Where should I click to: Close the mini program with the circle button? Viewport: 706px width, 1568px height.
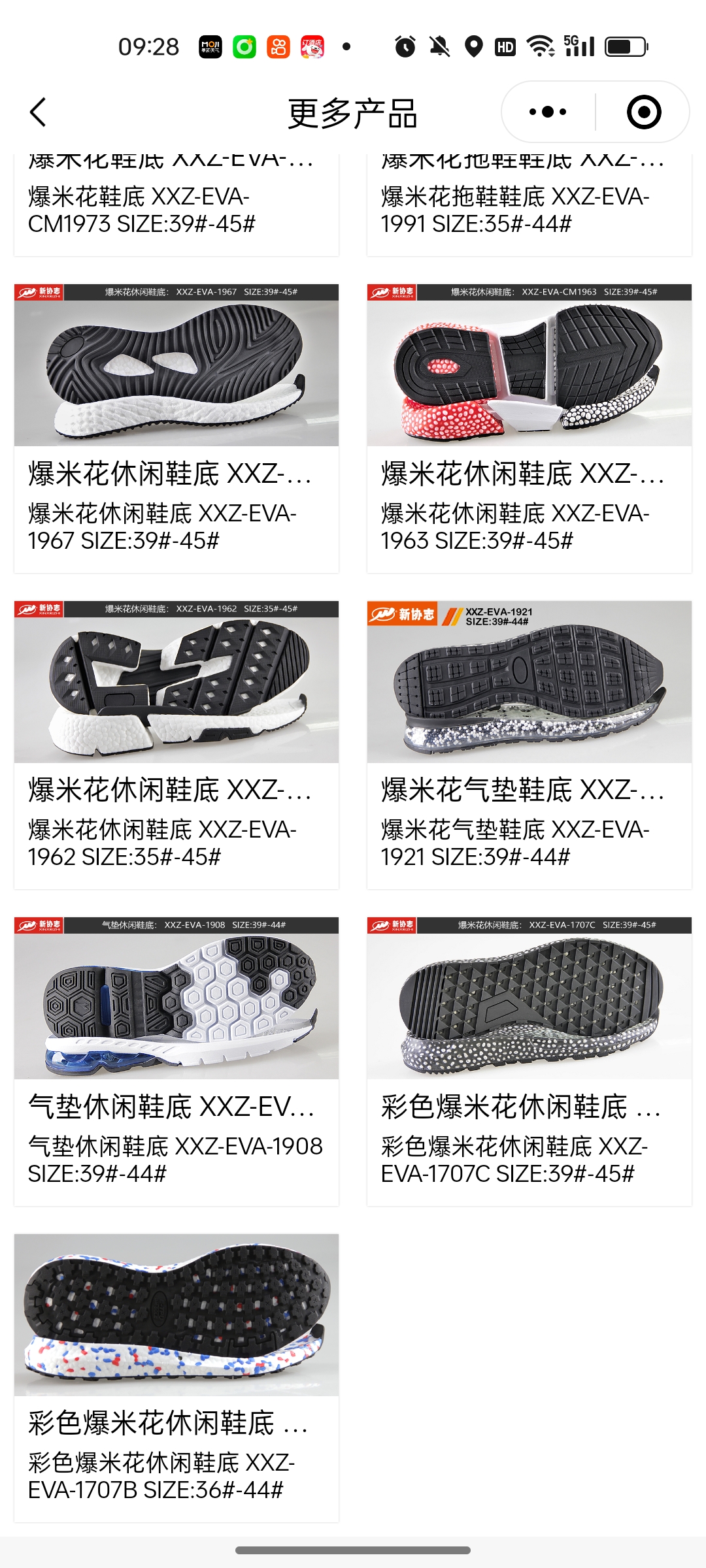(643, 112)
